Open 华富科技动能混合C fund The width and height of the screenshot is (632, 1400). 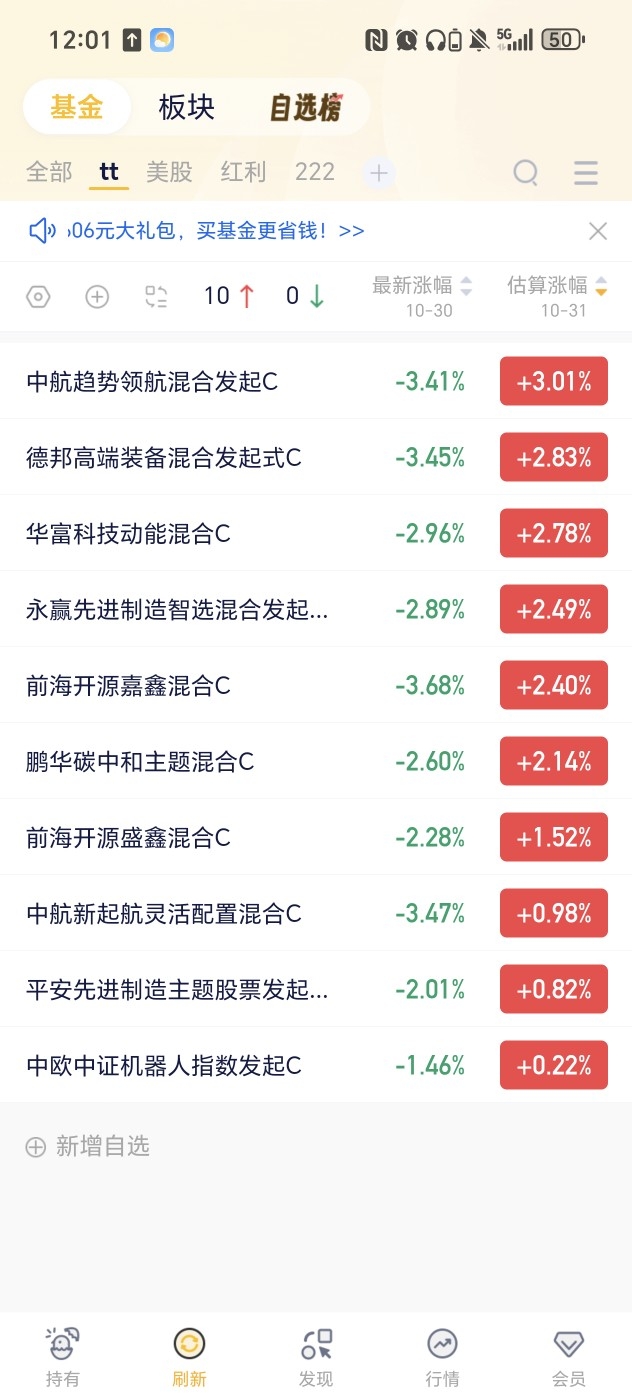pos(128,533)
